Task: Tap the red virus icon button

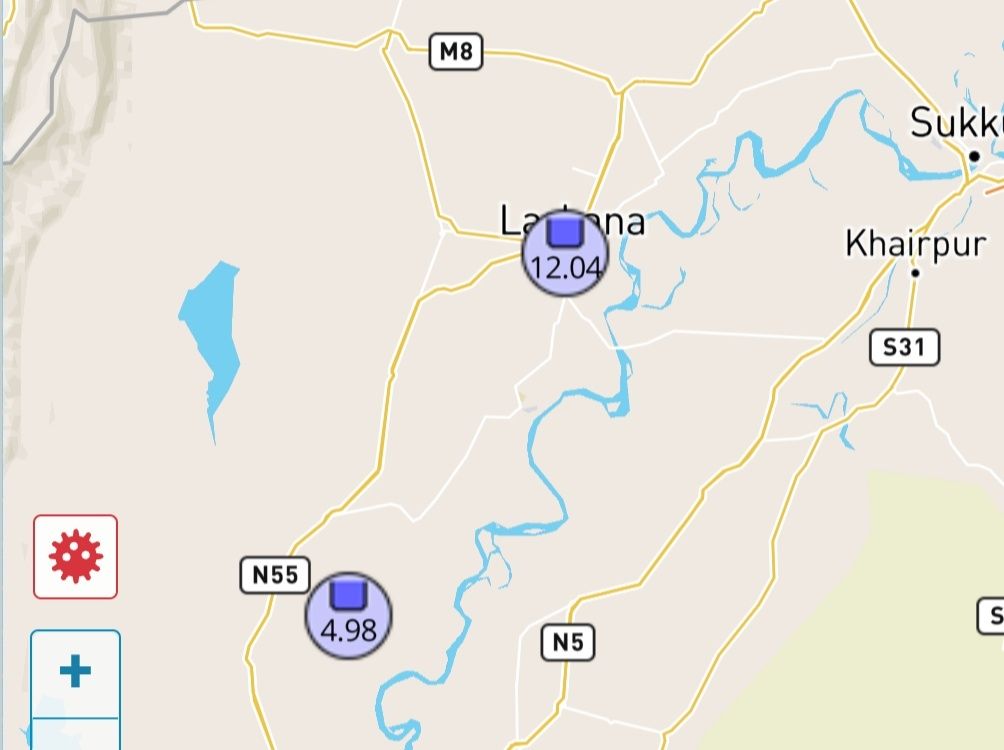Action: [75, 557]
